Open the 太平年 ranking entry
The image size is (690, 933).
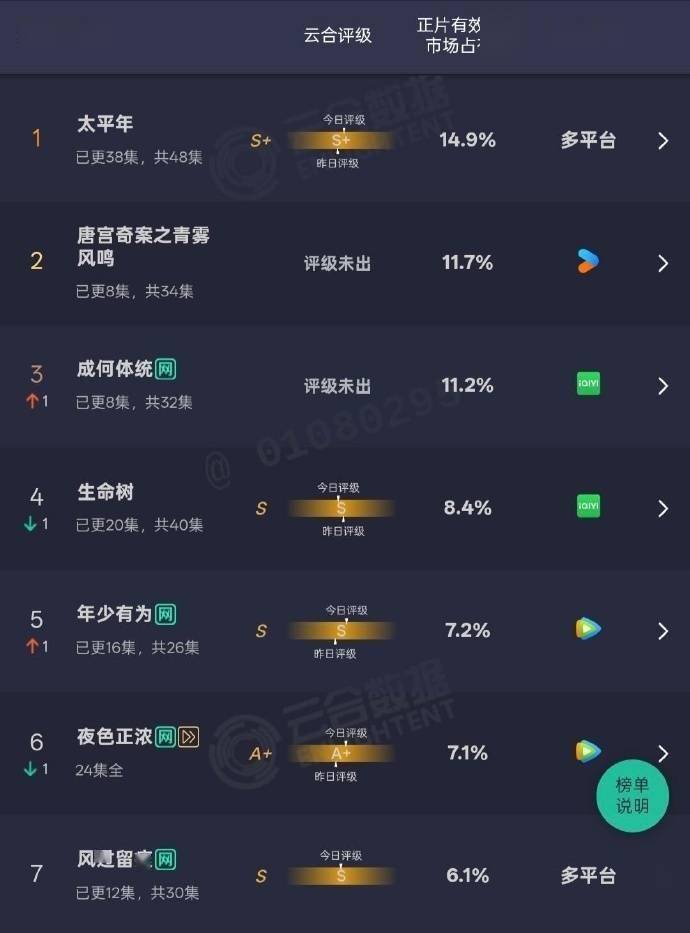pos(105,125)
